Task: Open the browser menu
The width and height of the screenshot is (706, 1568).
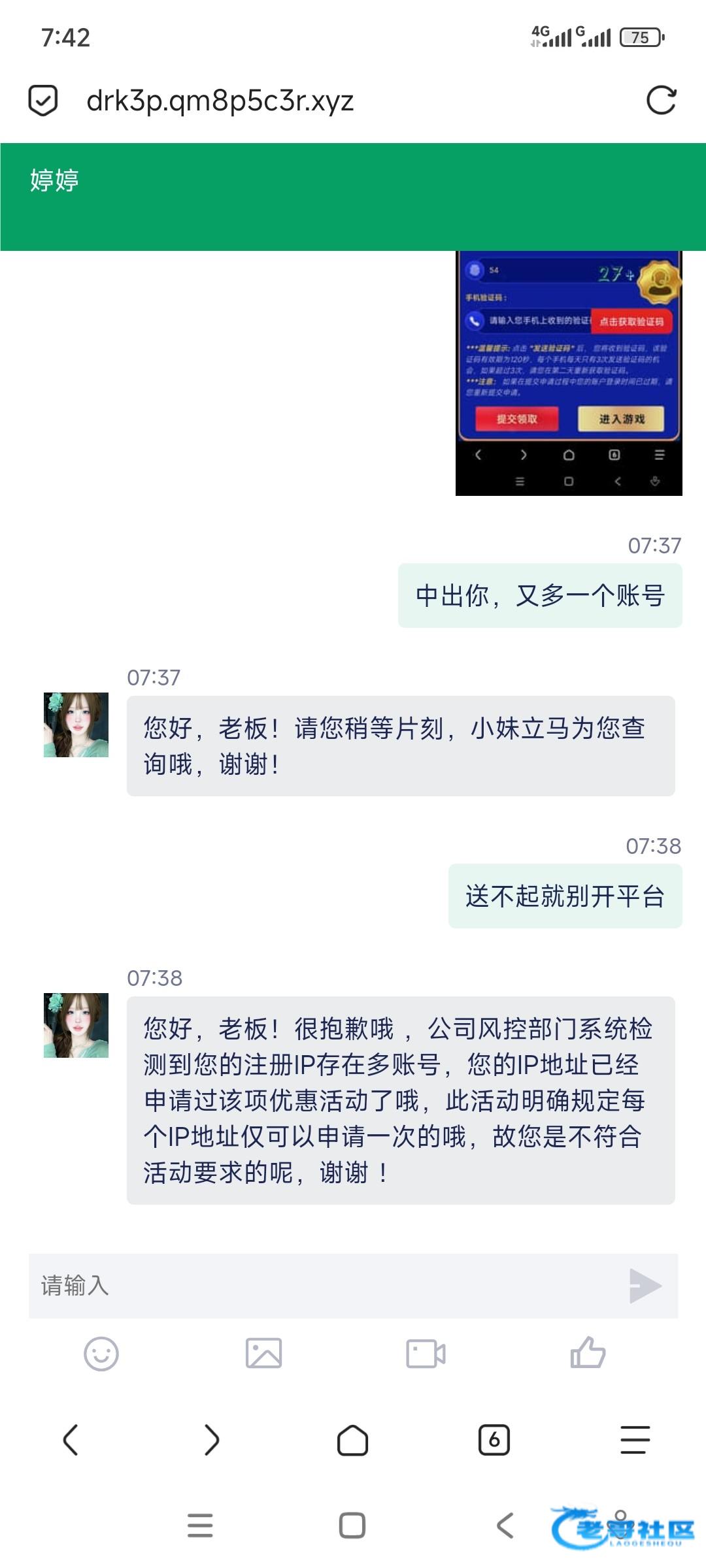Action: [x=635, y=1440]
